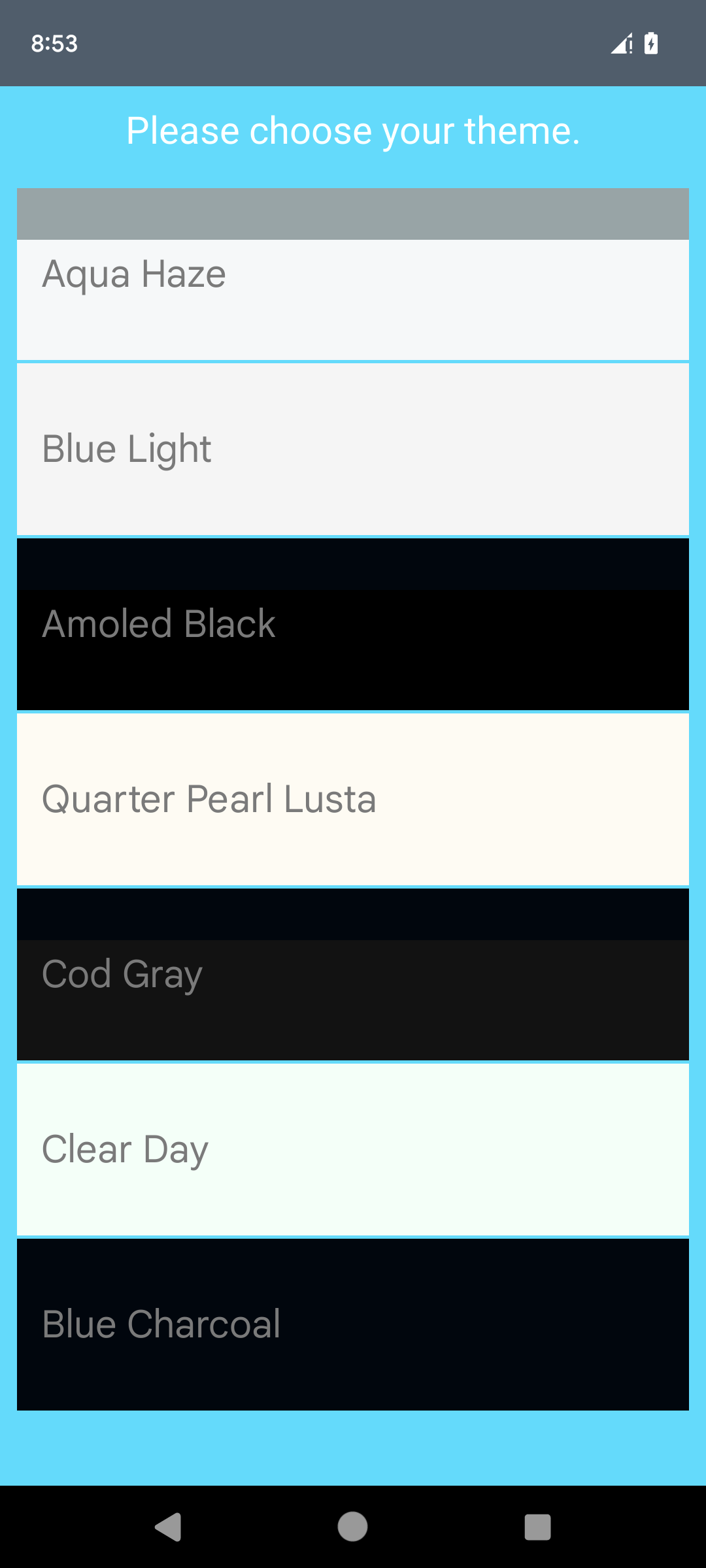Image resolution: width=706 pixels, height=1568 pixels.
Task: Choose the Blue Light theme
Action: [x=353, y=449]
